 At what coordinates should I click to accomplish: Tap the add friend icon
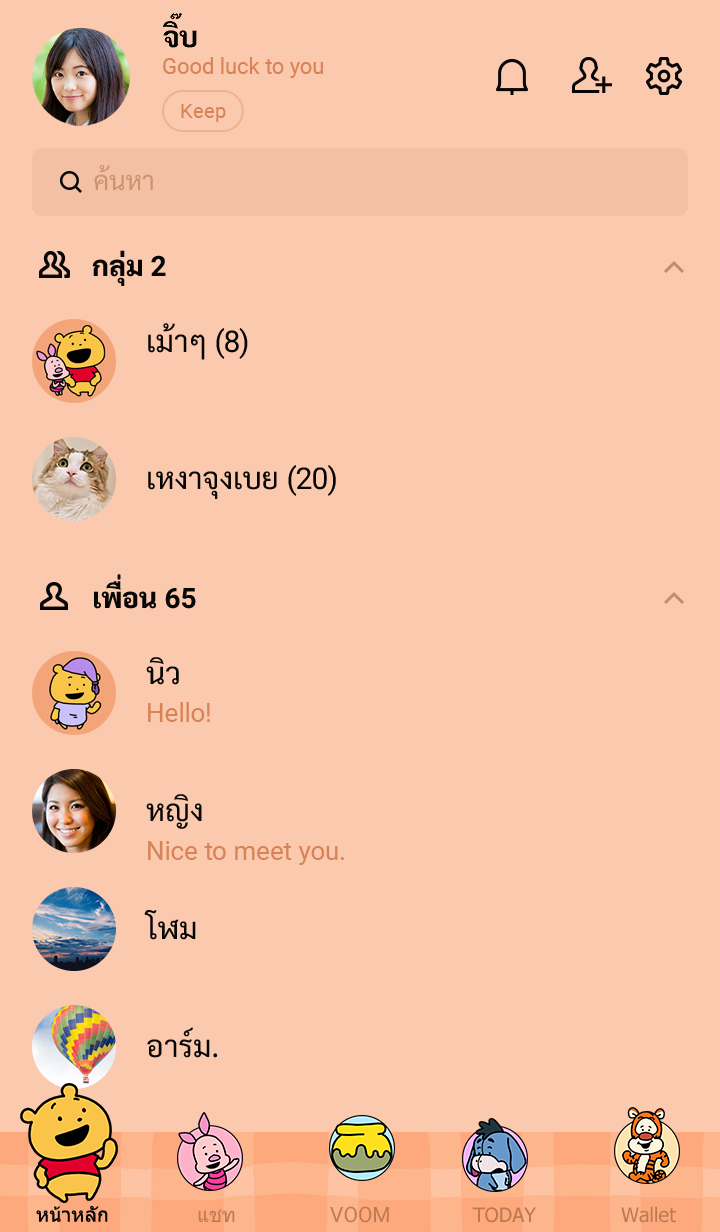[590, 77]
